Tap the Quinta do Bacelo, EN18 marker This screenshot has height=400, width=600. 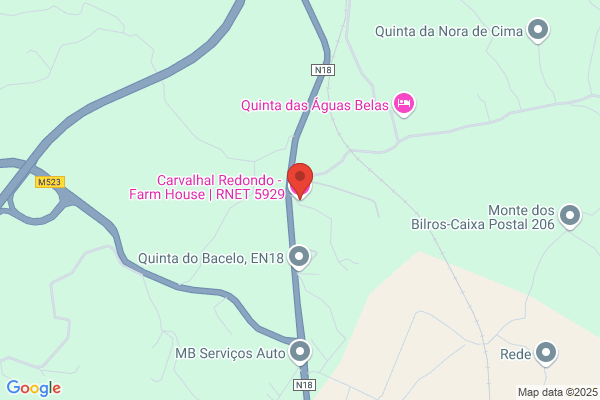[x=299, y=259]
